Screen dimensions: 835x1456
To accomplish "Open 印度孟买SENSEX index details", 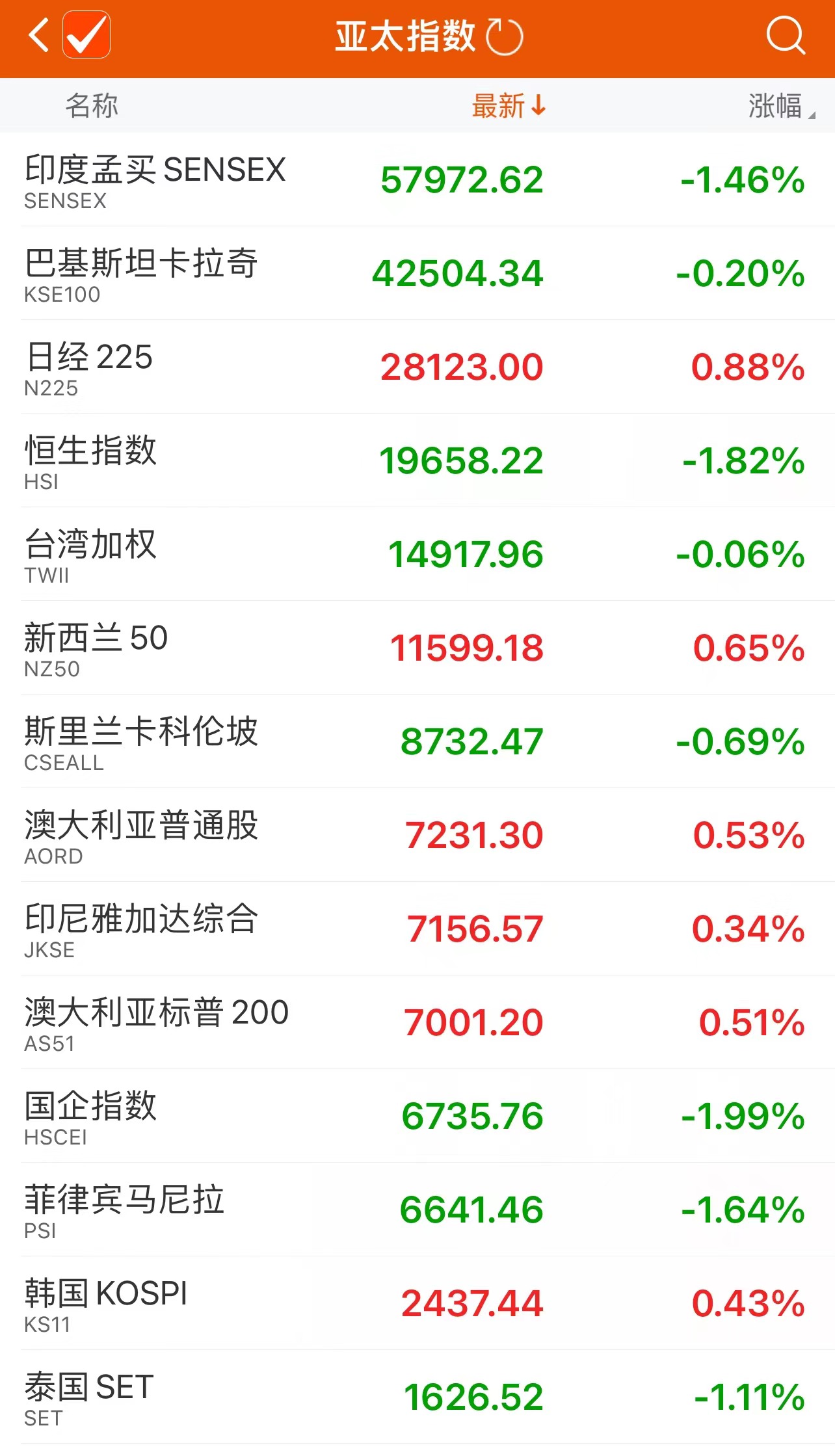I will pos(416,180).
